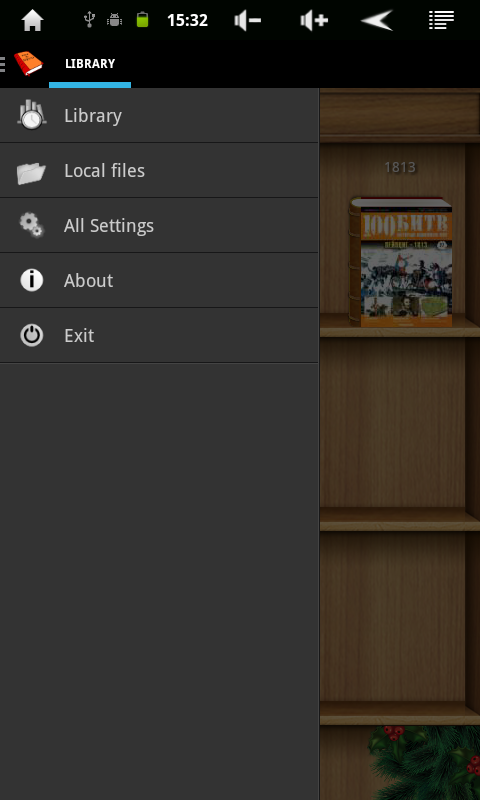Raise the volume with the plus speaker
Screen dimensions: 480x800
pos(314,20)
